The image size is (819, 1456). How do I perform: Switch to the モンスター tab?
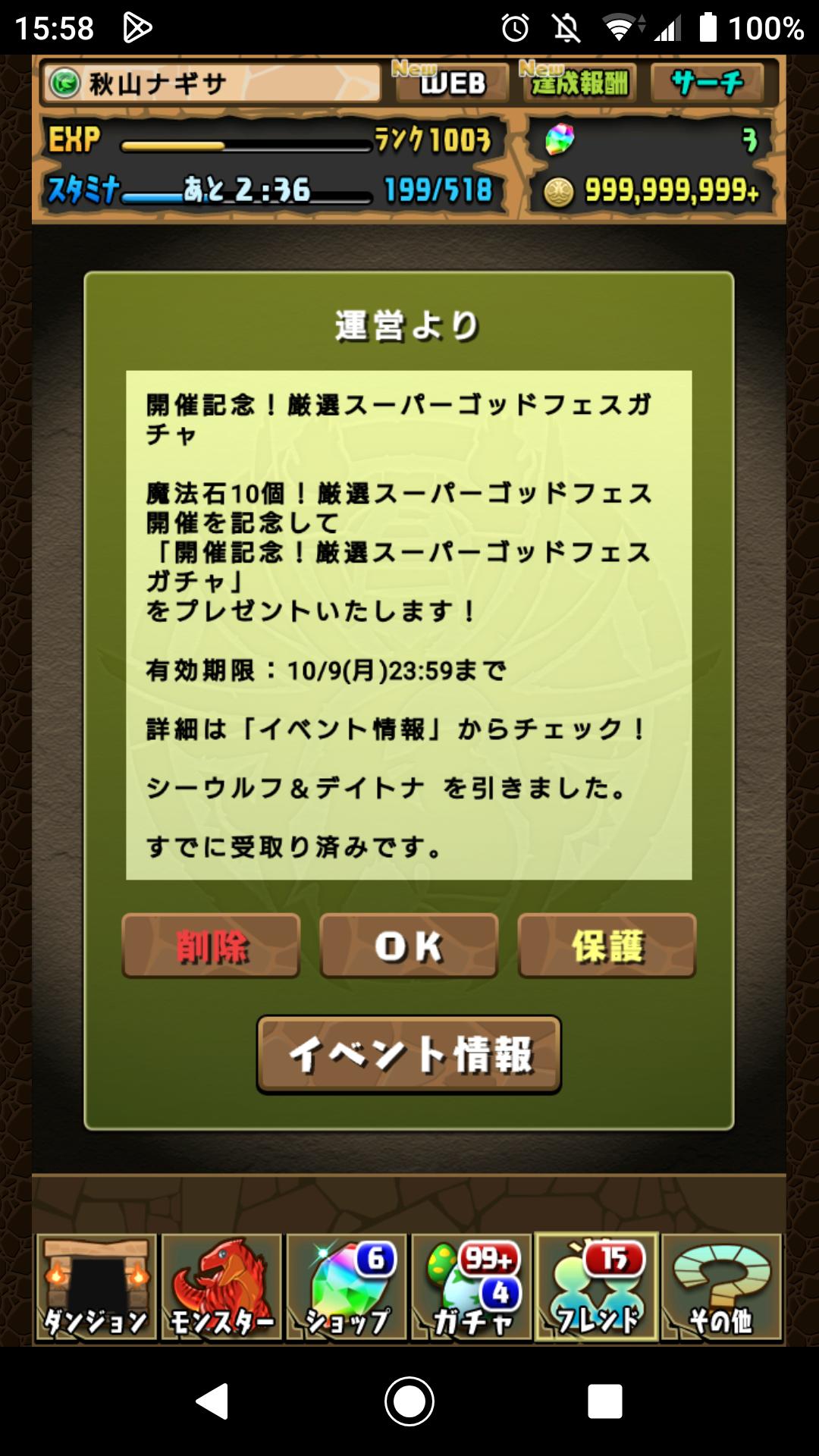point(221,1288)
